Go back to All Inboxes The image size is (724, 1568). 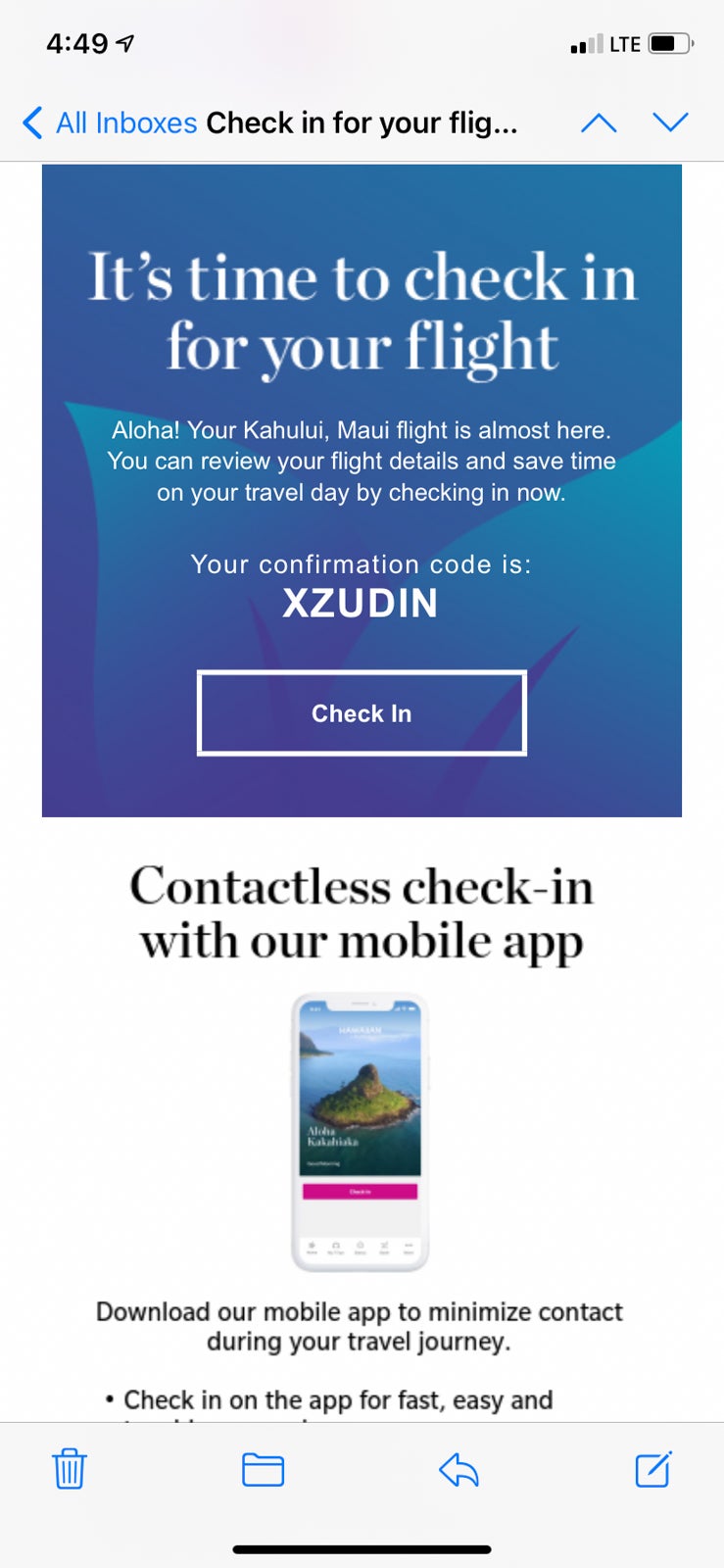[110, 123]
